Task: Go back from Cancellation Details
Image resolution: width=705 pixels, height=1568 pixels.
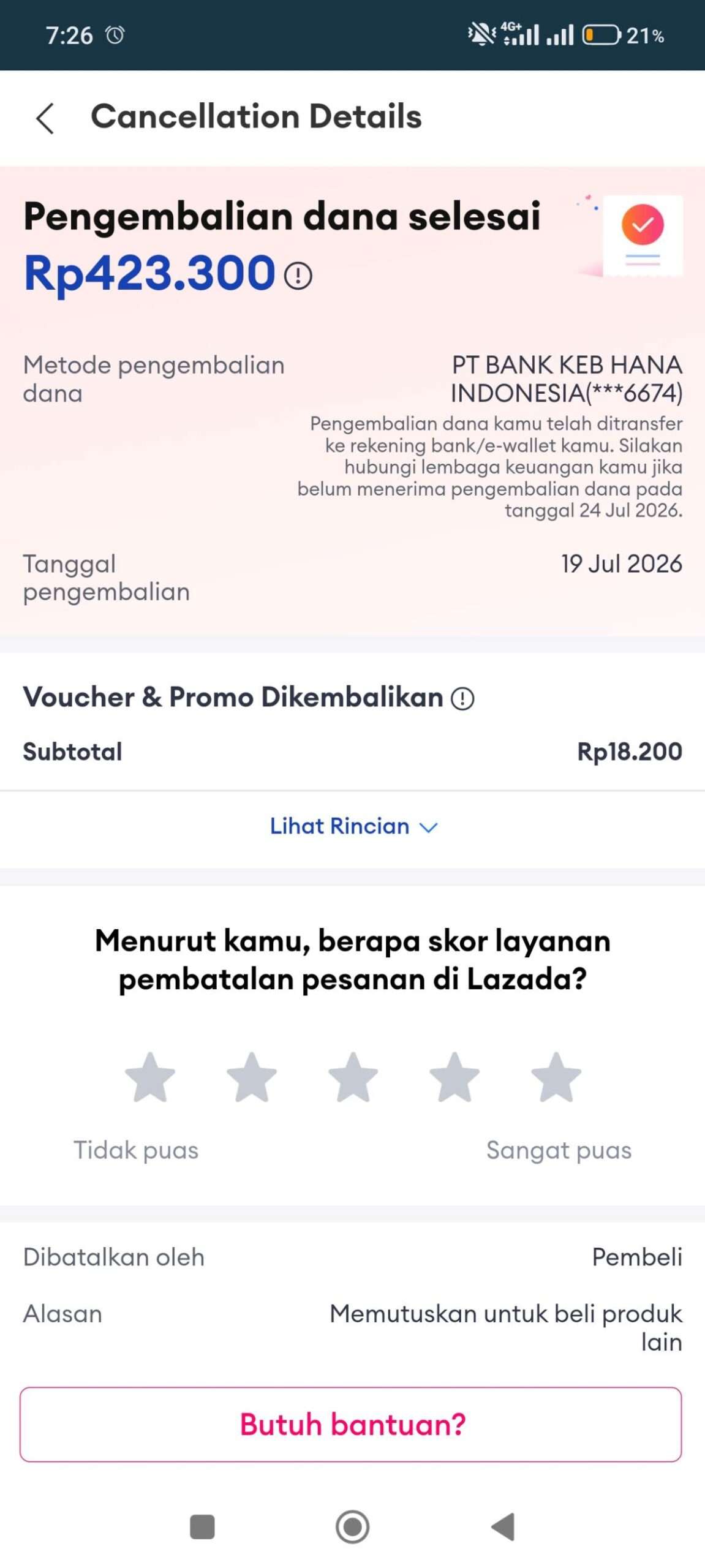Action: coord(45,118)
